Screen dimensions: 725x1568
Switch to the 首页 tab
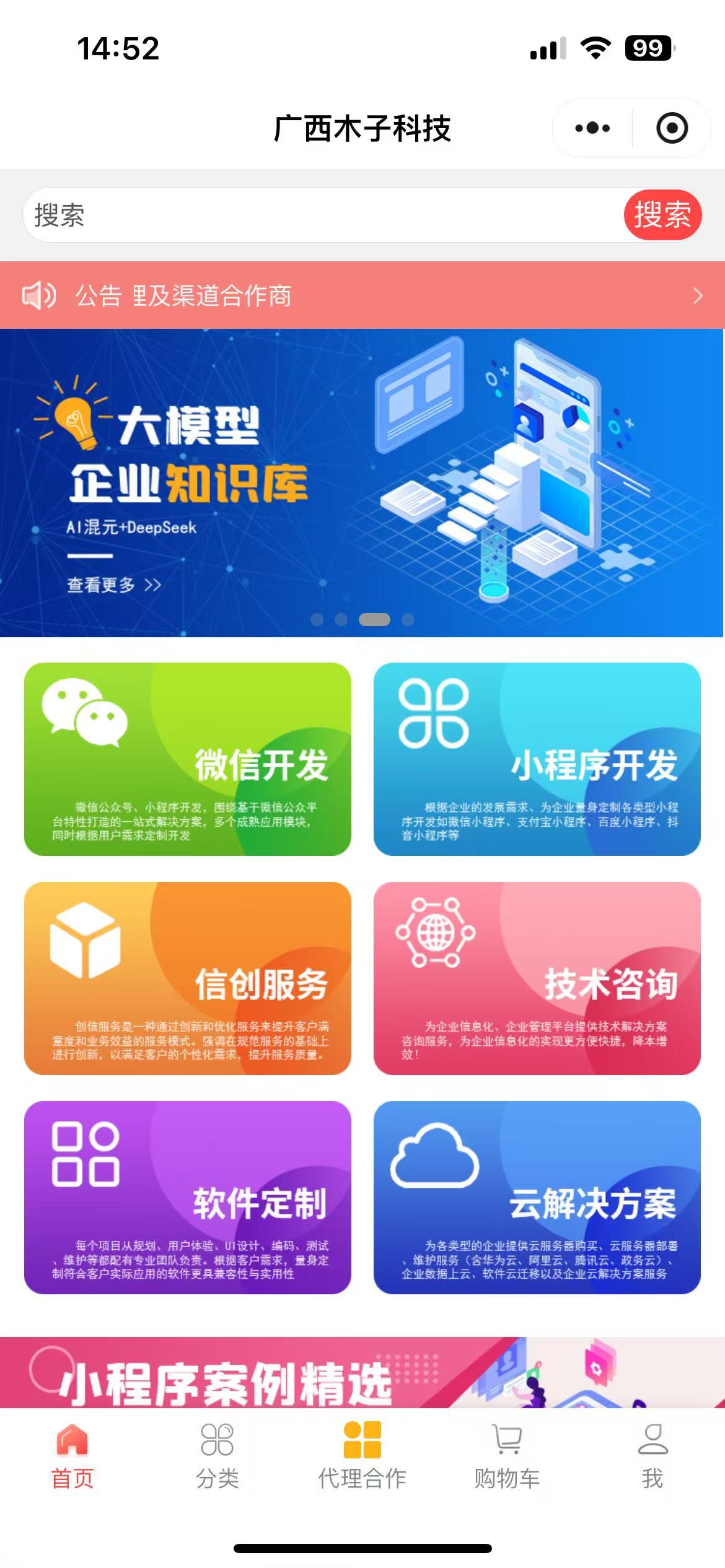click(x=72, y=1455)
